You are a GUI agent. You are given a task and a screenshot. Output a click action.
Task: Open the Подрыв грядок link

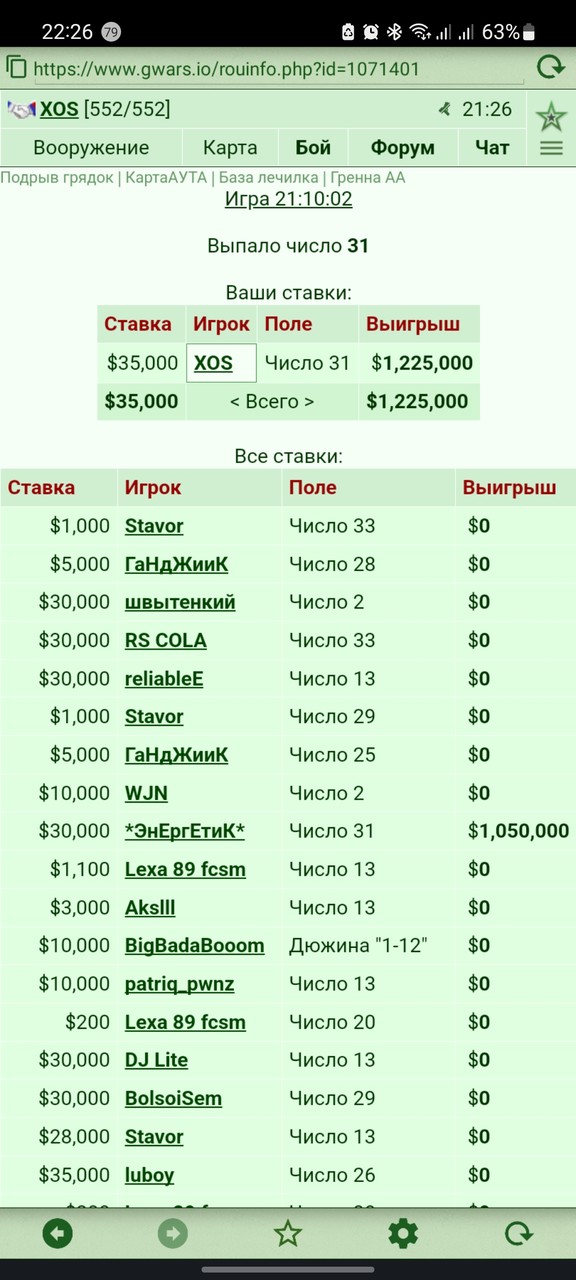57,178
